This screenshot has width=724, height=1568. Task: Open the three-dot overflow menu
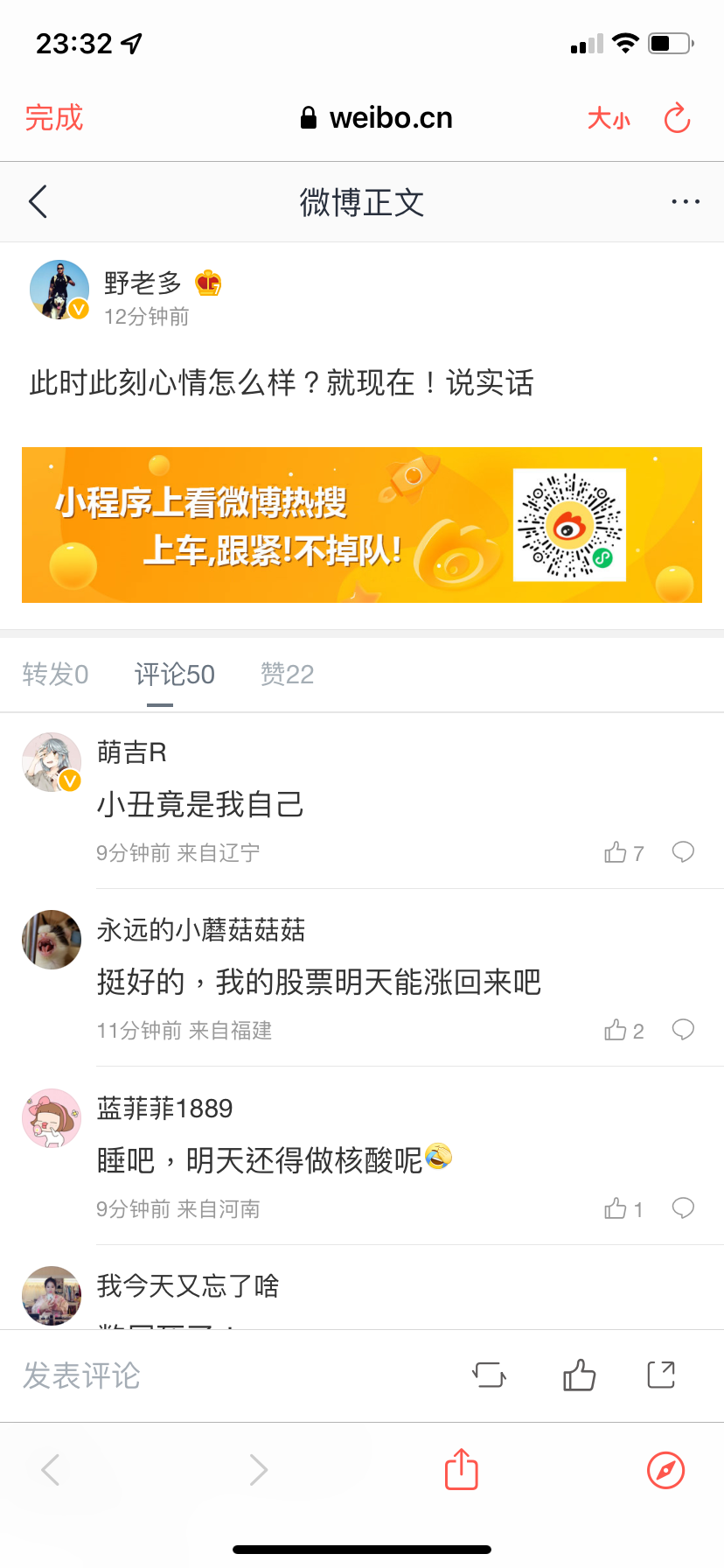[x=685, y=202]
